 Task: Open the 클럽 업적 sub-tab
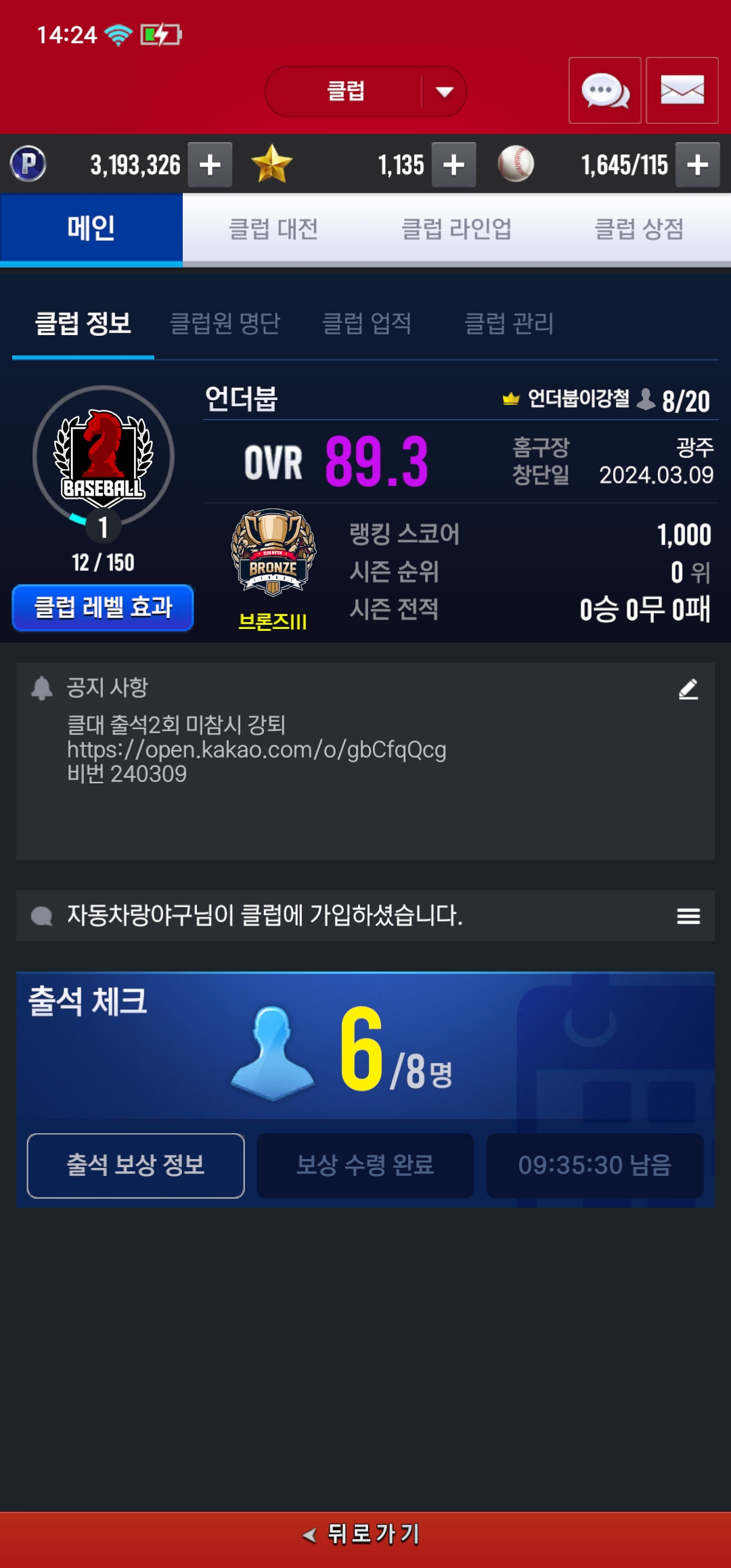367,324
